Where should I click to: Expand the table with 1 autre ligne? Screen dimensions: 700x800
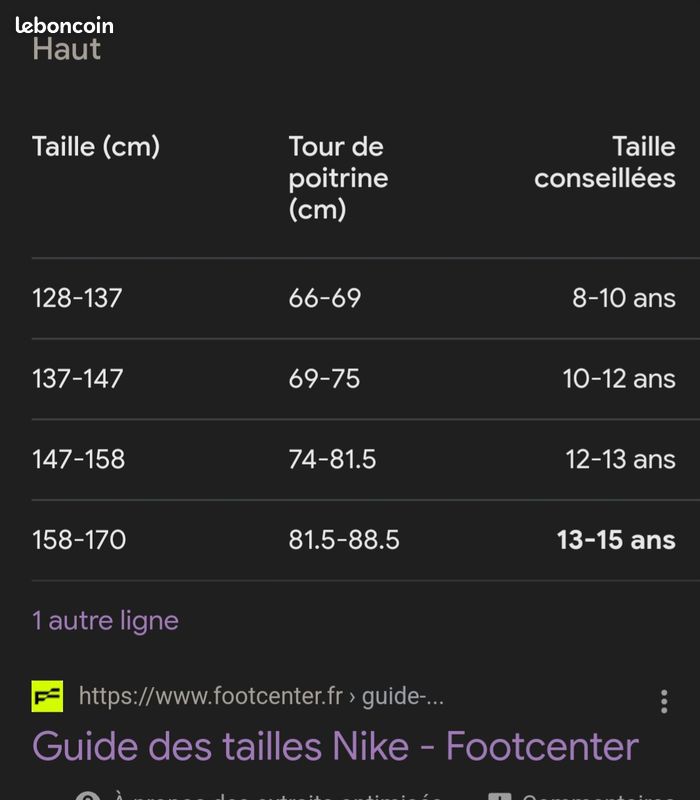pyautogui.click(x=105, y=621)
